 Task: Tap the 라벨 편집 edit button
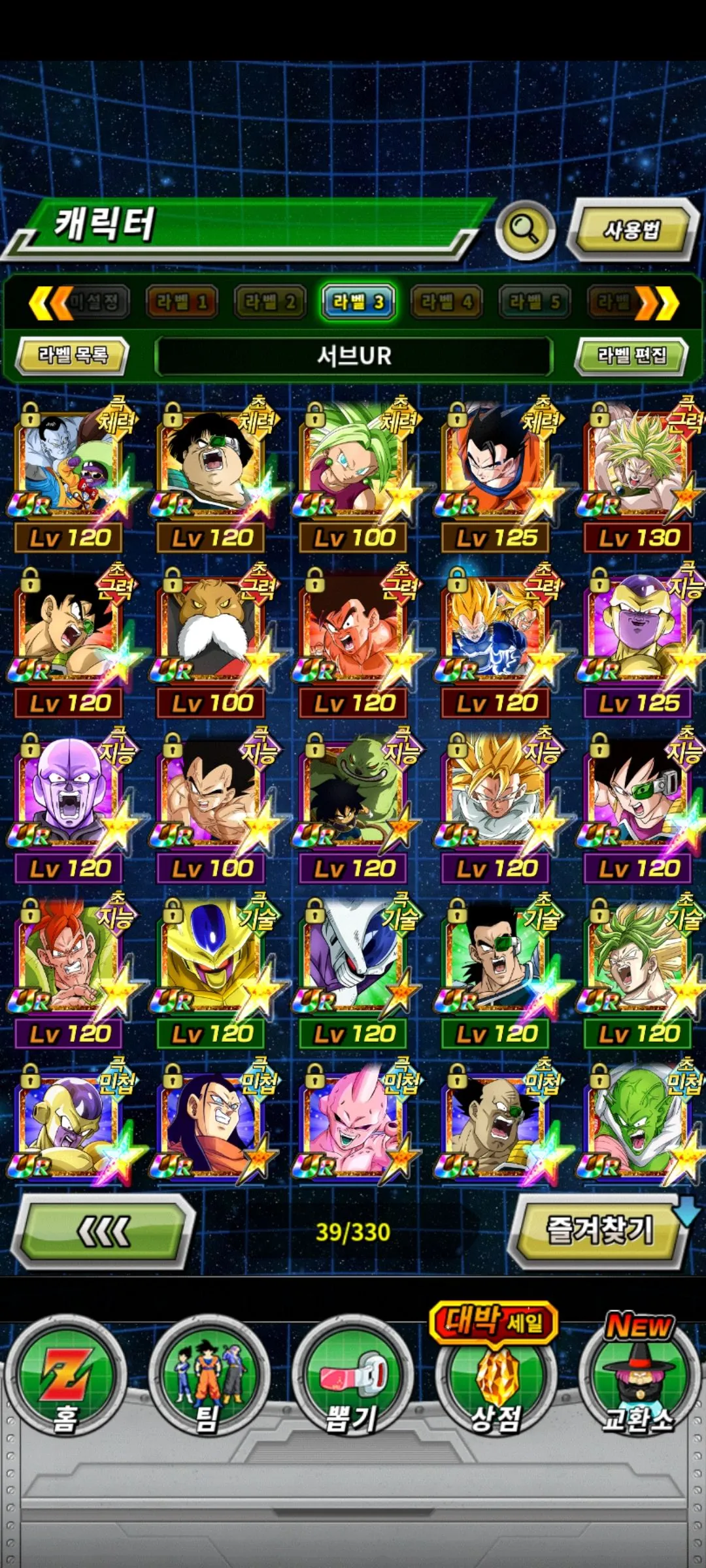[x=631, y=355]
